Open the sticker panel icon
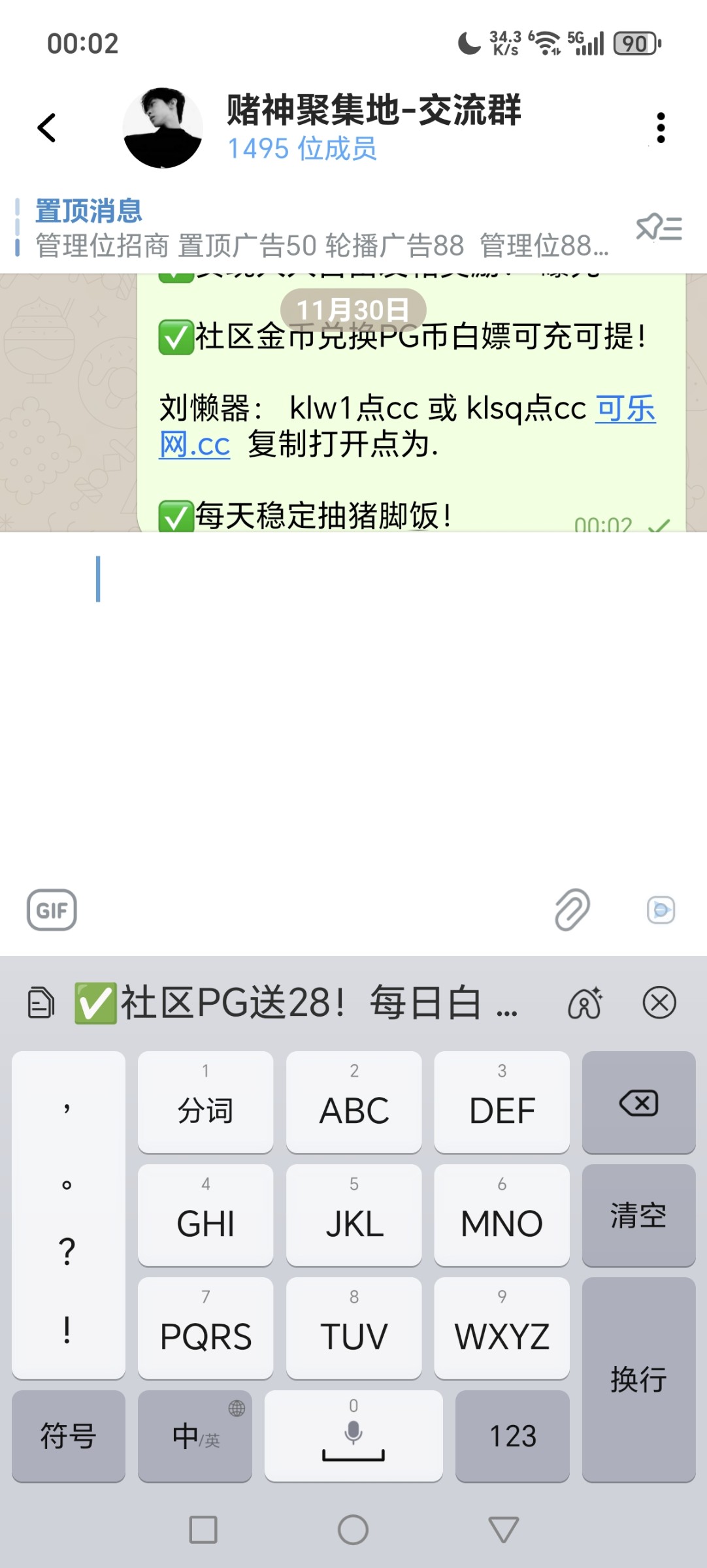This screenshot has width=707, height=1568. click(x=660, y=910)
